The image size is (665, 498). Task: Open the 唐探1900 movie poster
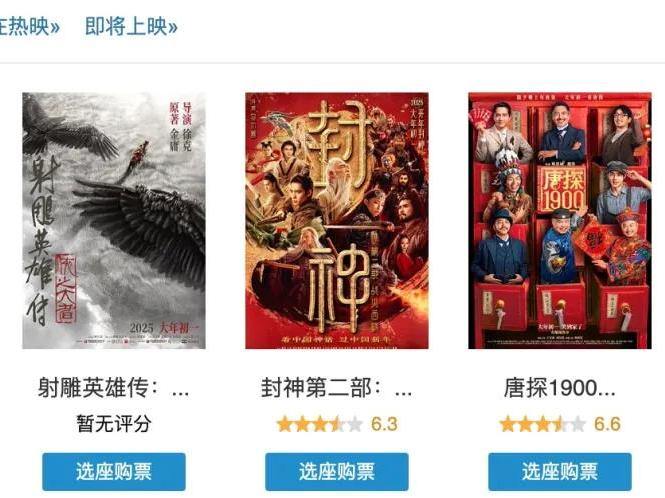[560, 221]
